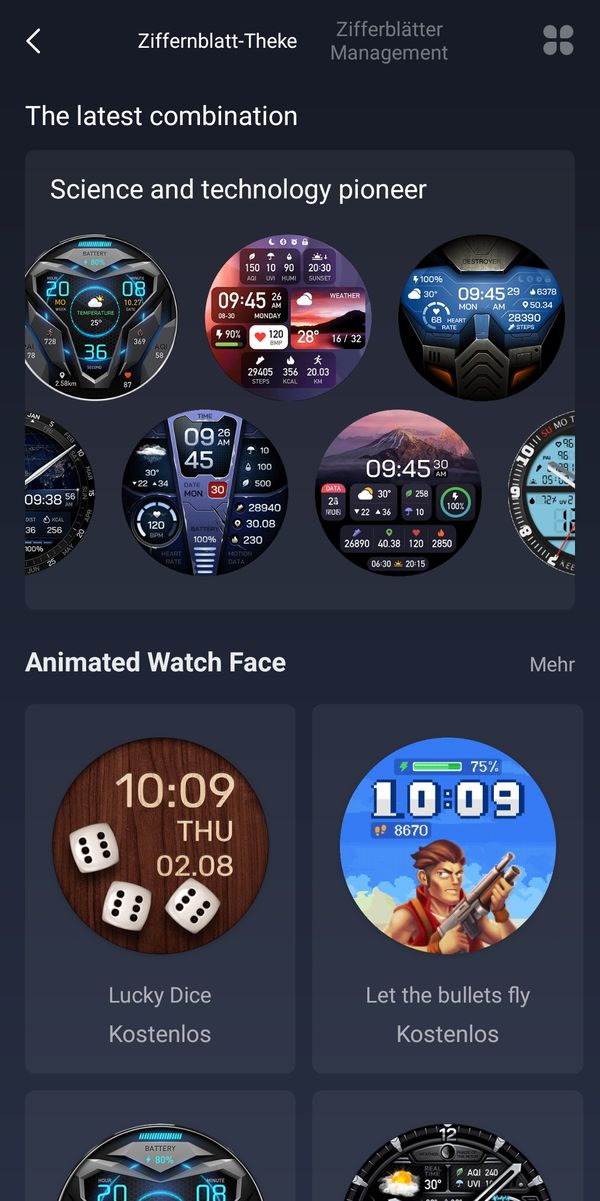Go back using the top-left arrow

(x=34, y=41)
